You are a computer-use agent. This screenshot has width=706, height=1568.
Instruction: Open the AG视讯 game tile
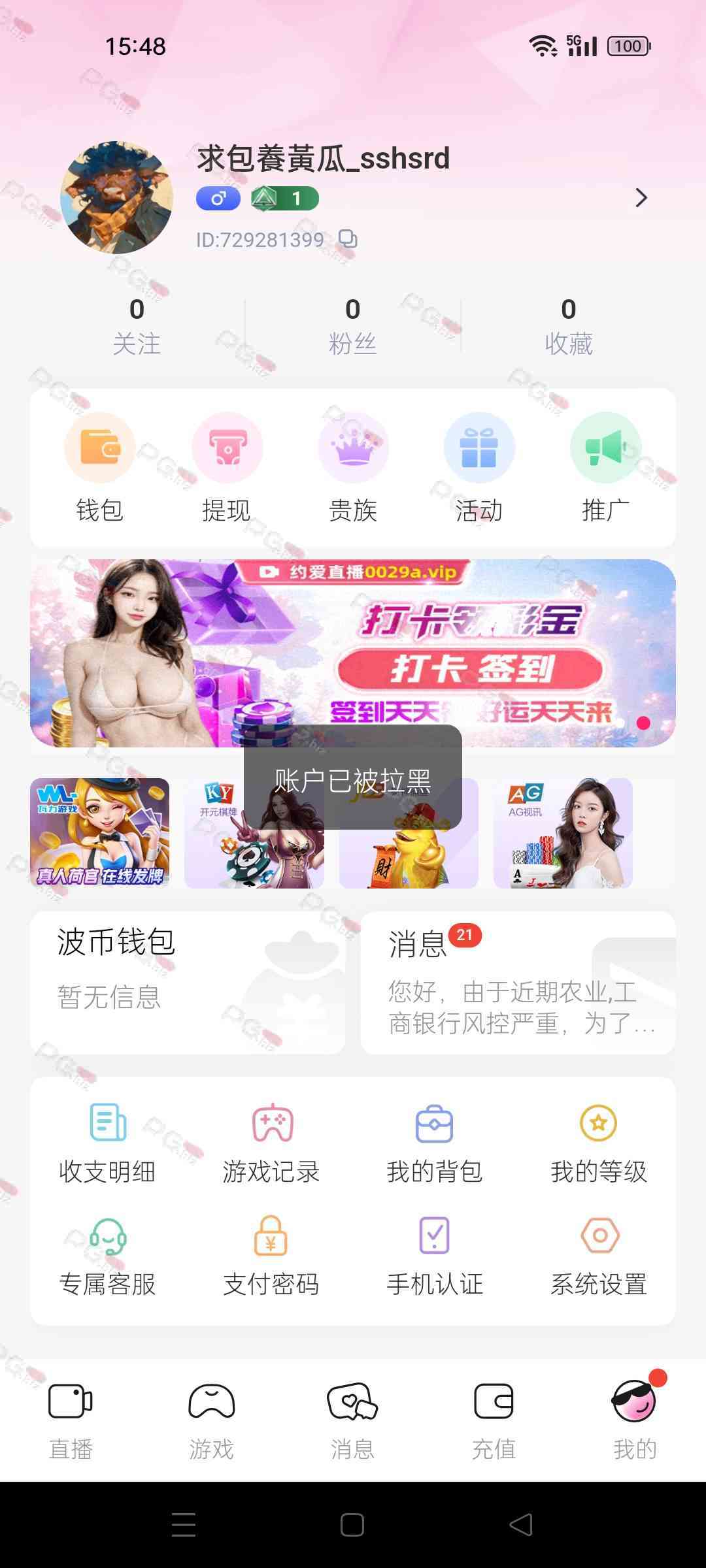(x=563, y=833)
